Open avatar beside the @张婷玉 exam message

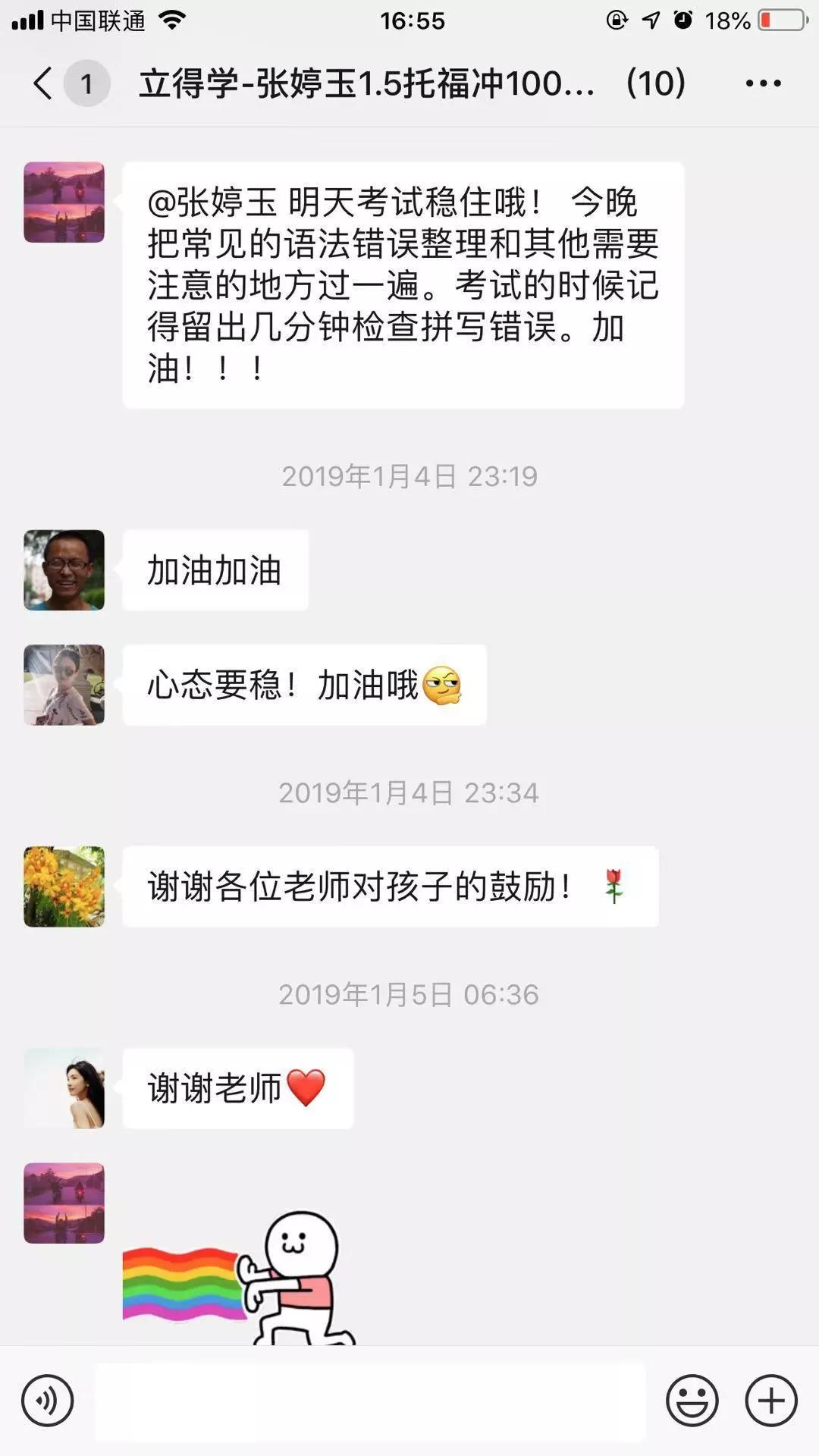click(64, 202)
